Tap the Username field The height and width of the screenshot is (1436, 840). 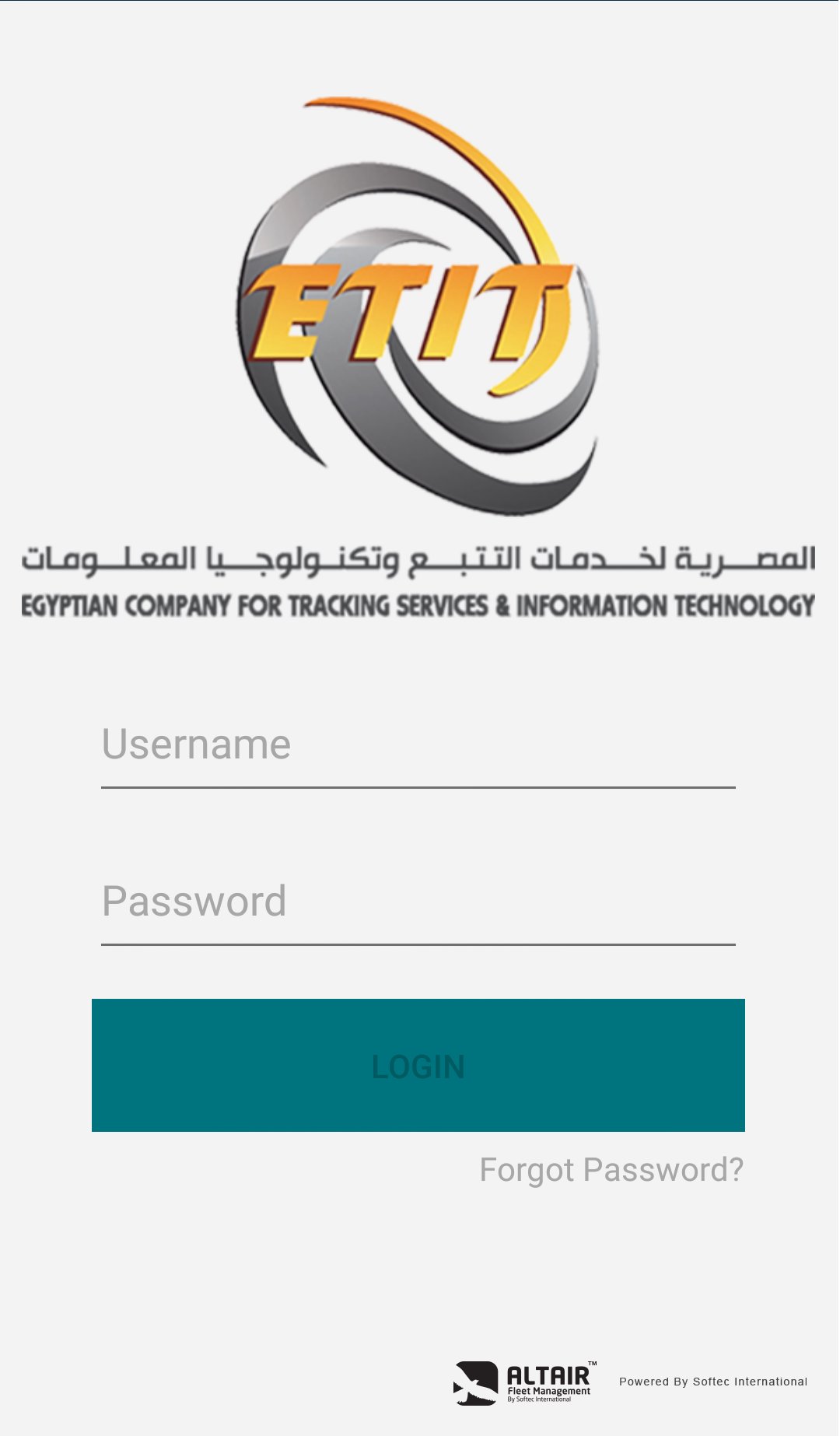(x=418, y=745)
